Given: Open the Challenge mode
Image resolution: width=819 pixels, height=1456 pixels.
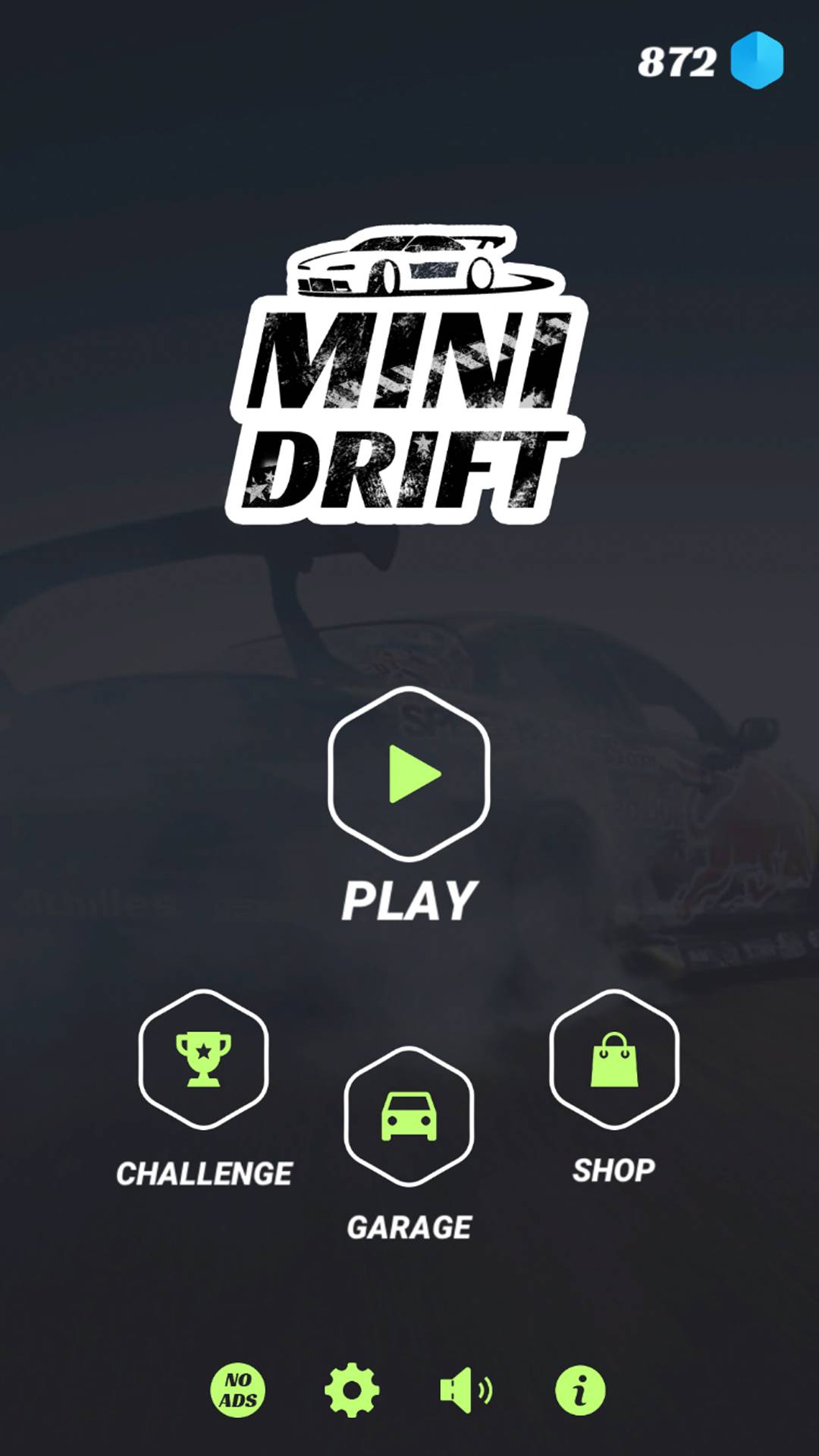Looking at the screenshot, I should 203,1059.
